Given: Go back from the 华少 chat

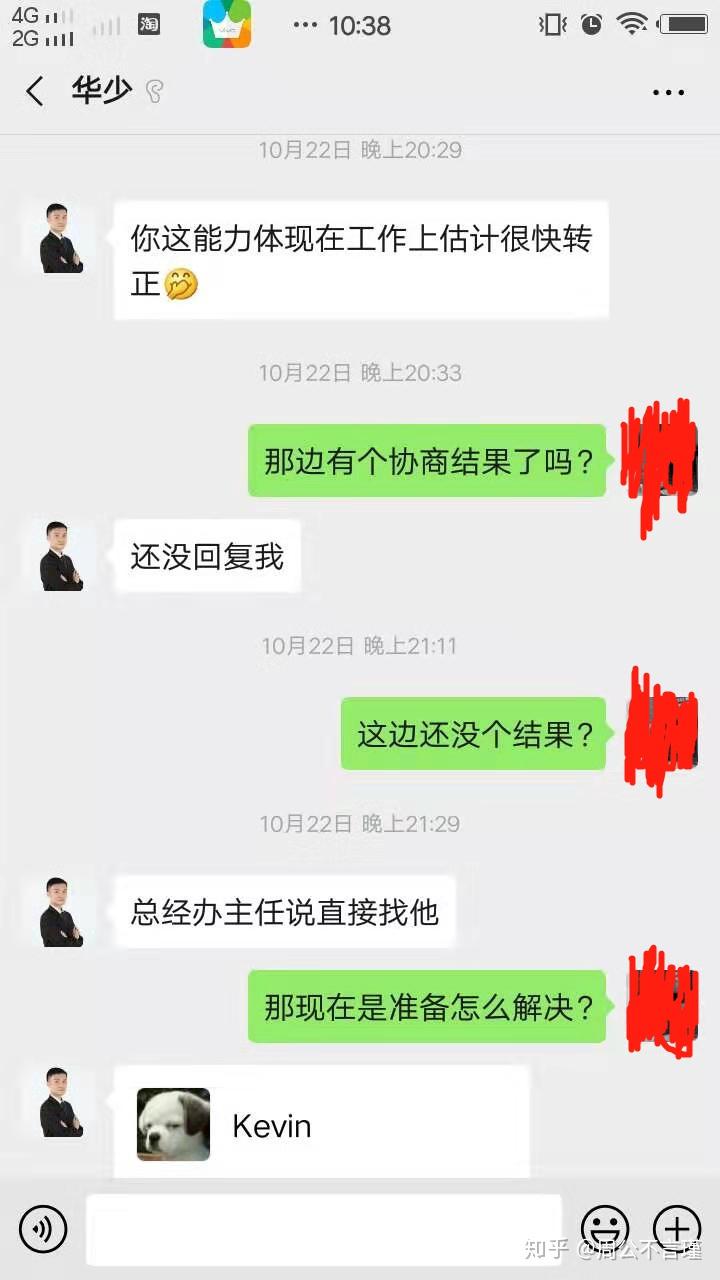Looking at the screenshot, I should (x=35, y=92).
